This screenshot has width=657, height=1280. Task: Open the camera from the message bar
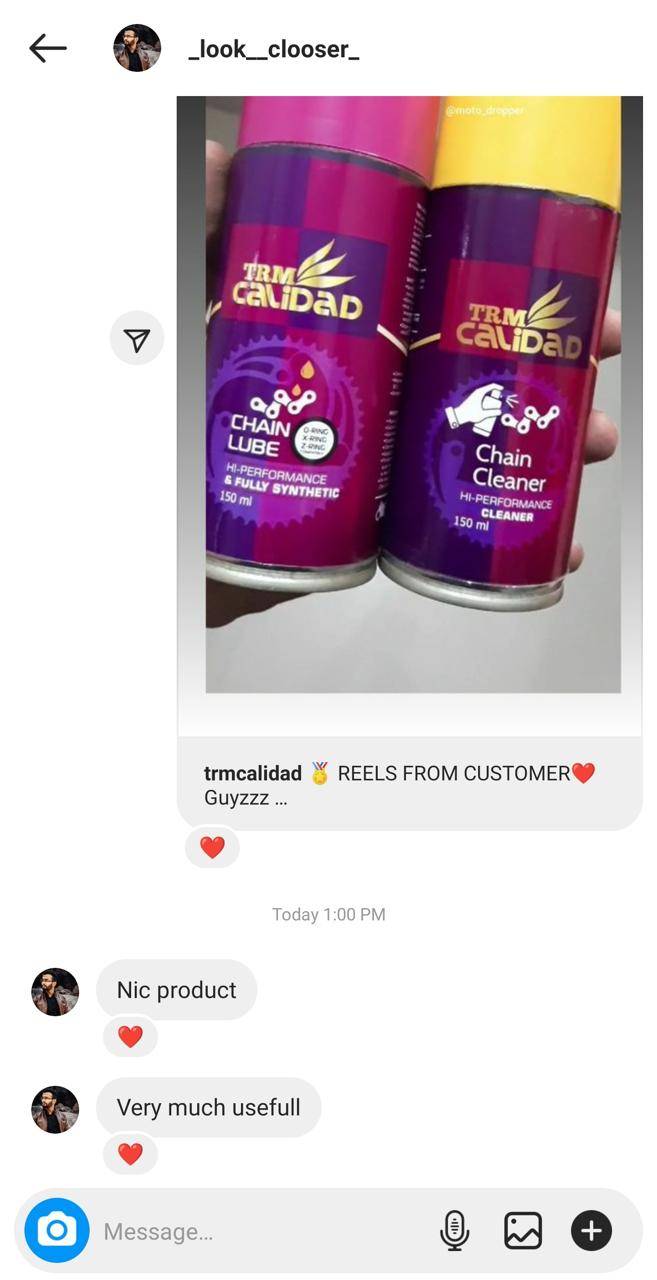pyautogui.click(x=57, y=1230)
